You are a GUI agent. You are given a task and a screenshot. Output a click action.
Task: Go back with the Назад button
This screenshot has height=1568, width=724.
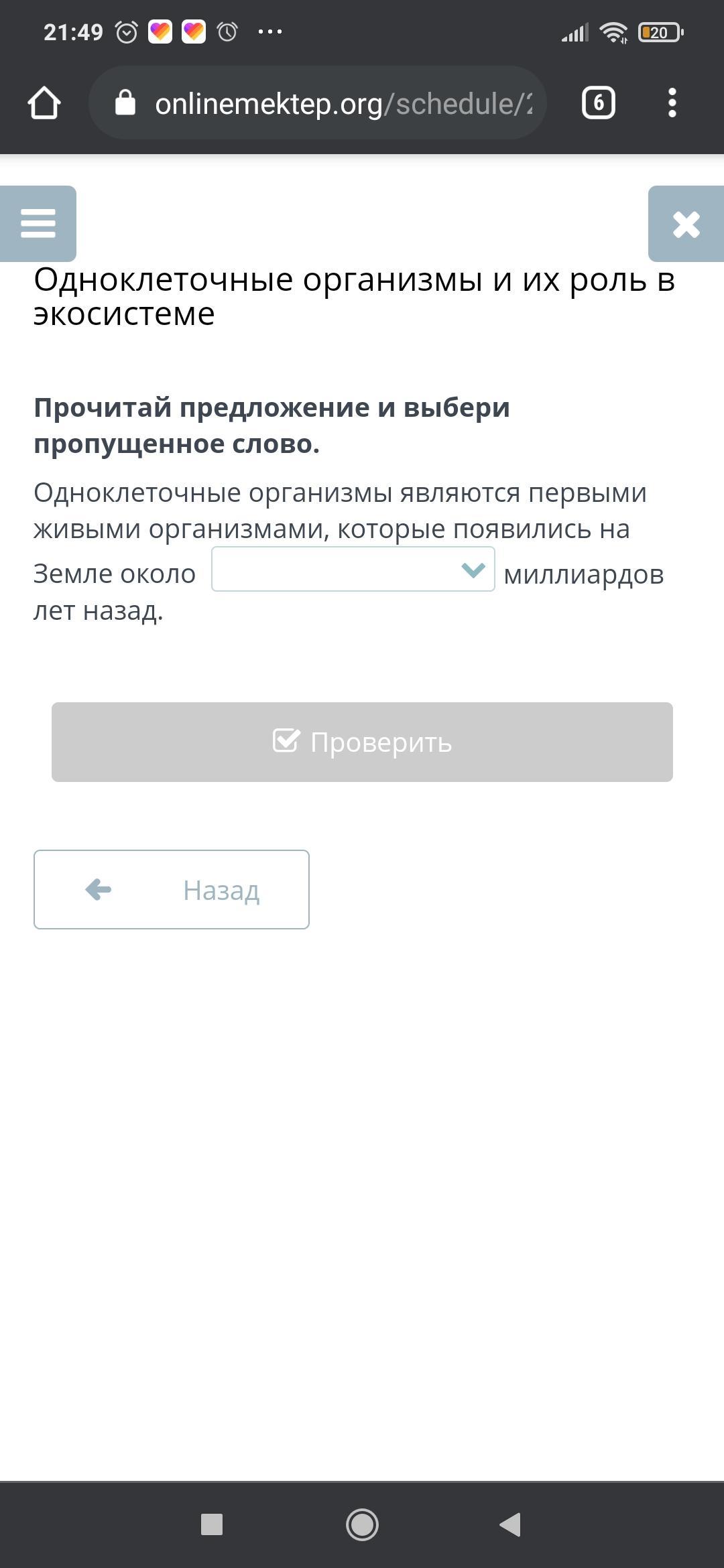pos(172,889)
